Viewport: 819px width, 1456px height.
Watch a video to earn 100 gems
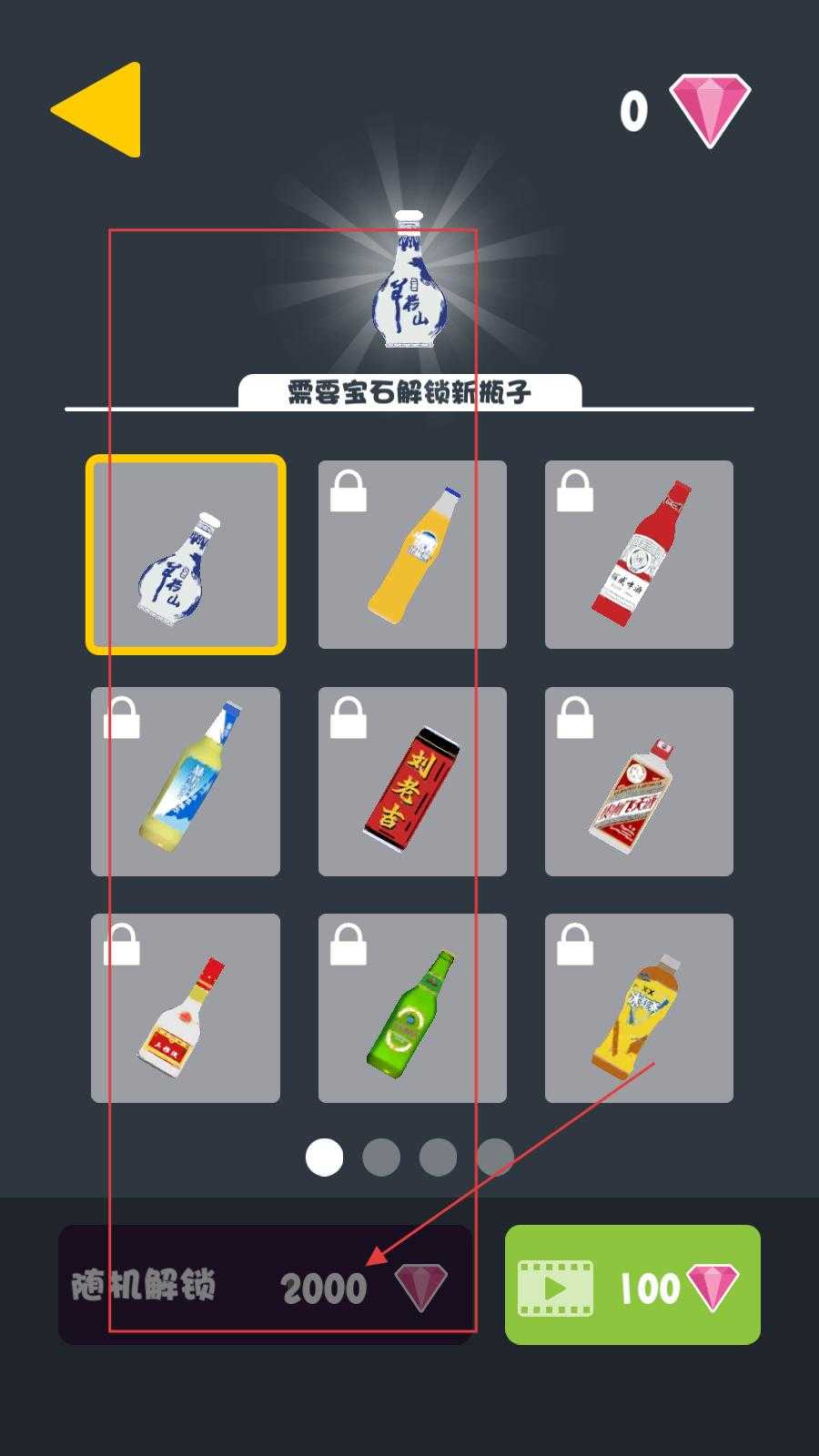tap(632, 1285)
